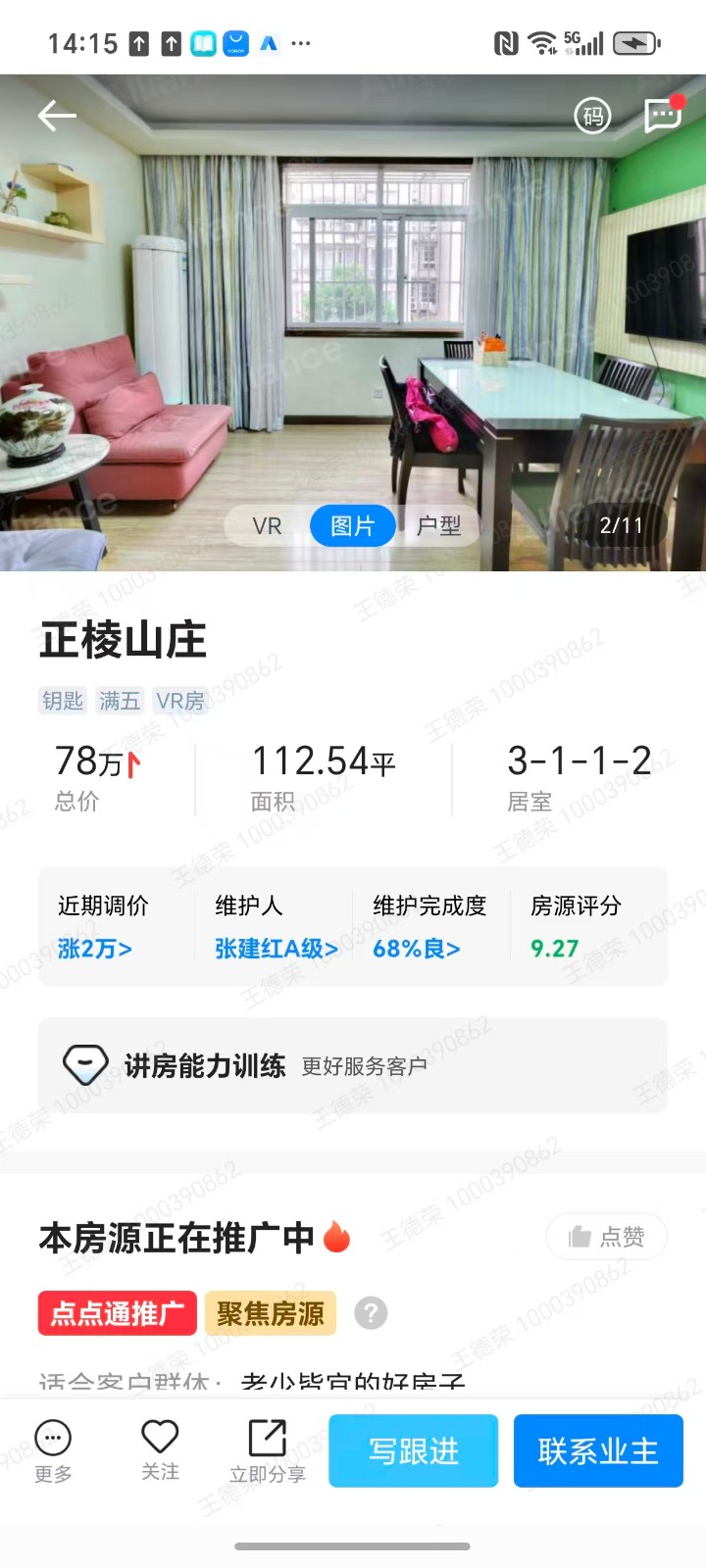Tap the 点赞 like button
Image resolution: width=706 pixels, height=1568 pixels.
point(607,1237)
